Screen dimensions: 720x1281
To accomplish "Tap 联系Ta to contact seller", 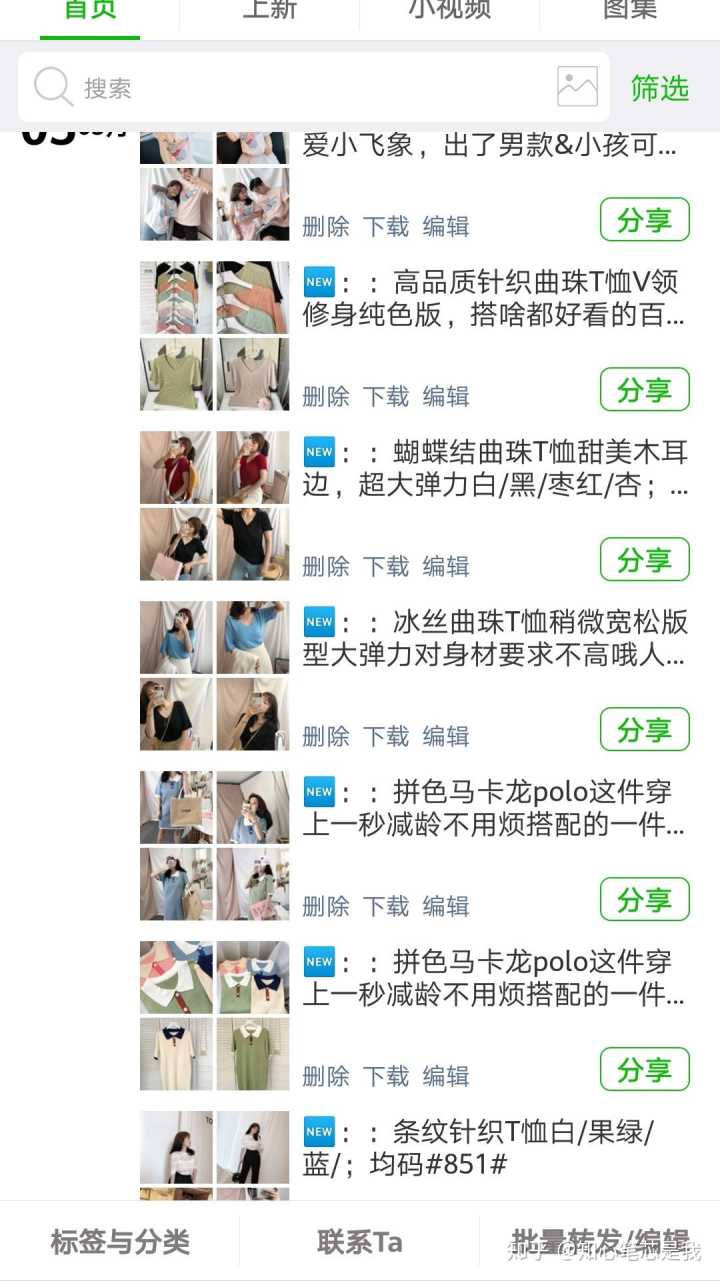I will 360,1242.
